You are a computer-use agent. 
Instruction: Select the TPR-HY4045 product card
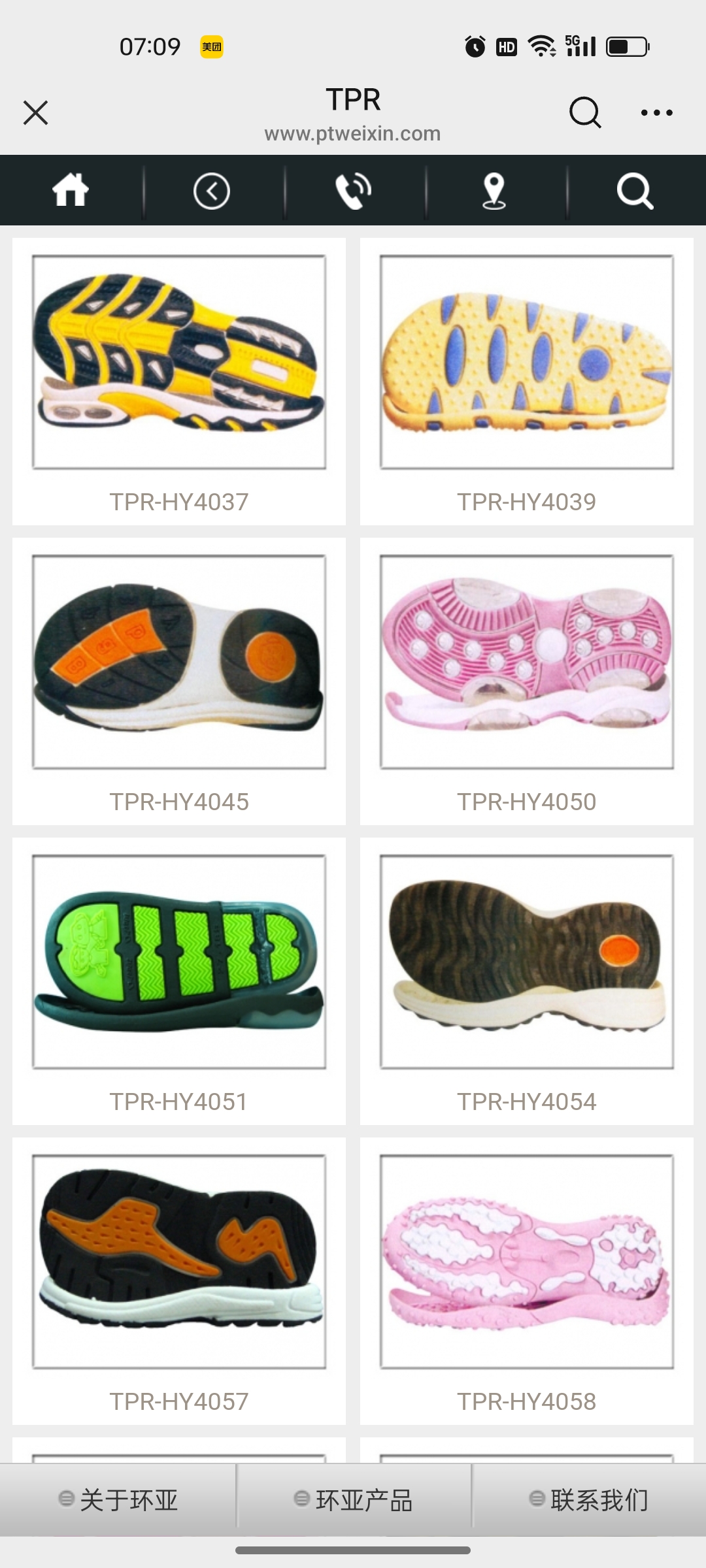point(179,681)
